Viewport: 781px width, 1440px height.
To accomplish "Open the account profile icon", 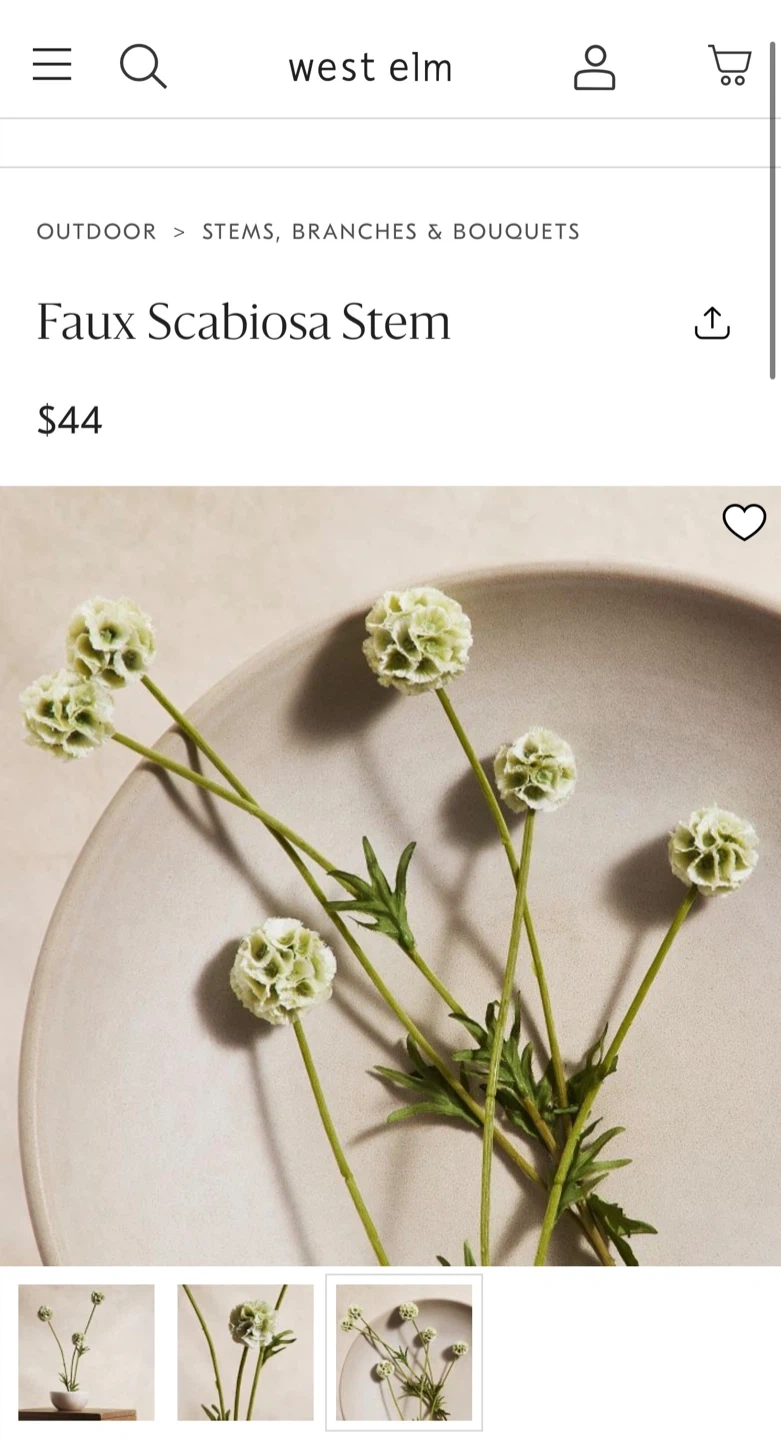I will (594, 67).
